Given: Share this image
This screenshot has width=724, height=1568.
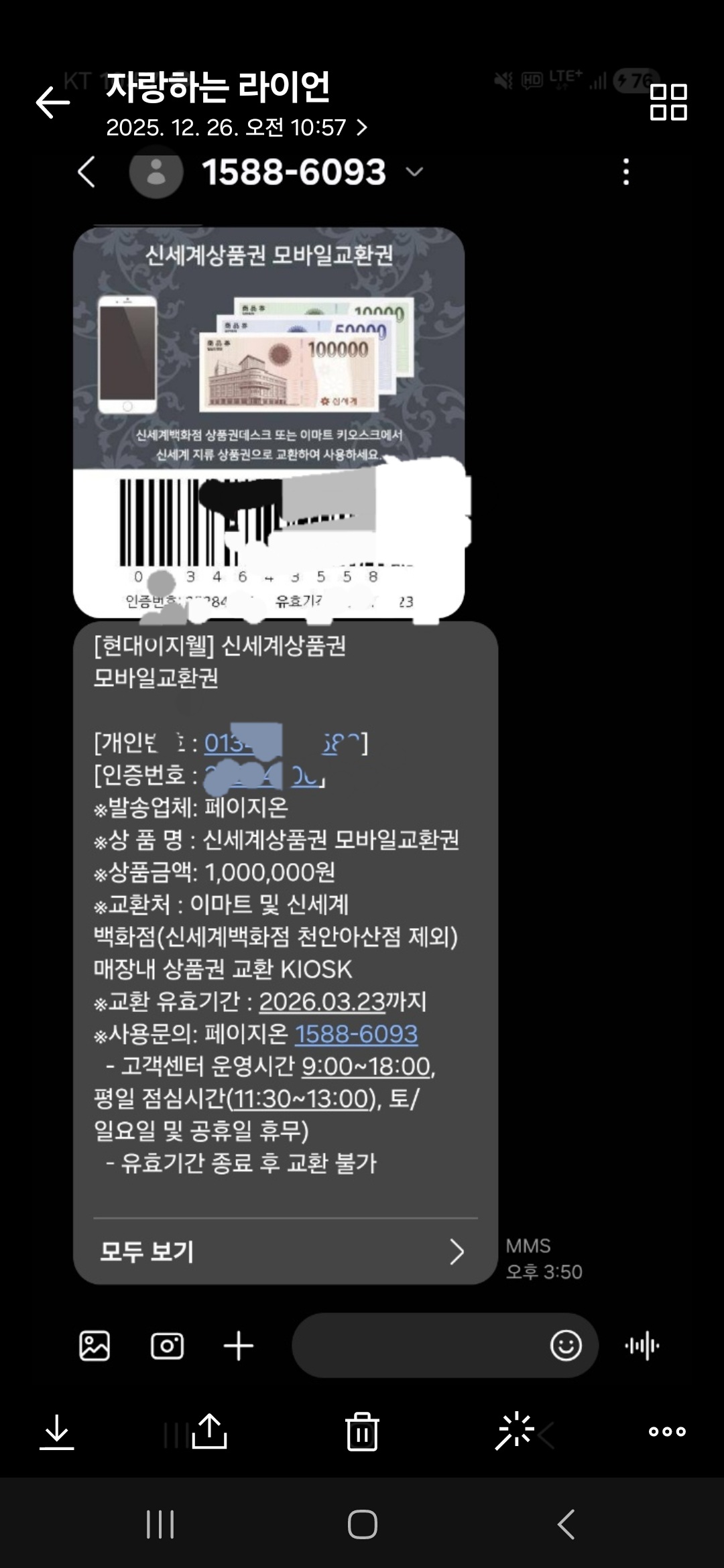Looking at the screenshot, I should [x=209, y=1431].
